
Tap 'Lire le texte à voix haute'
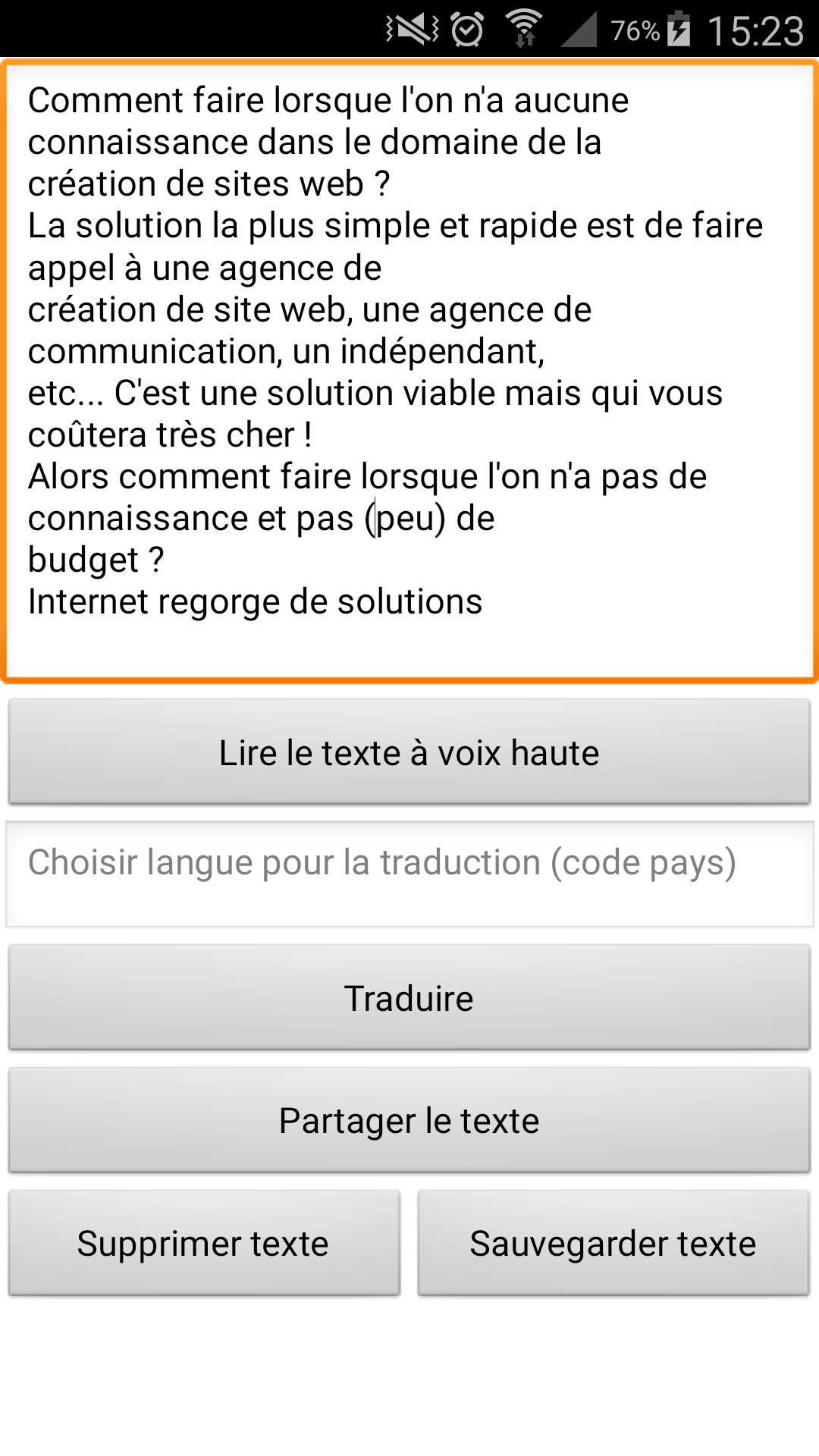pos(409,752)
